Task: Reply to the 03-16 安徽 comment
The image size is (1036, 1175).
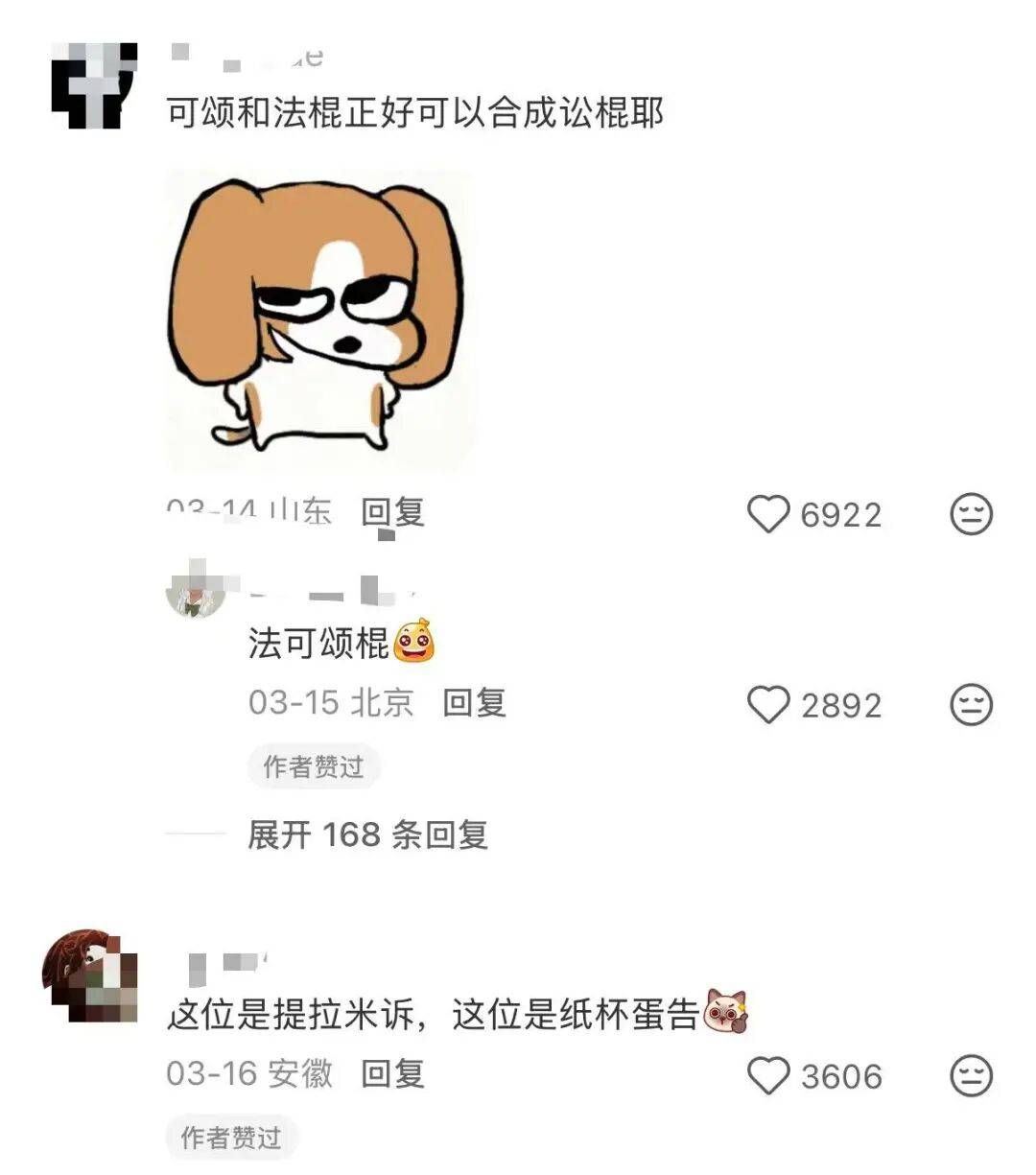Action: point(392,1073)
